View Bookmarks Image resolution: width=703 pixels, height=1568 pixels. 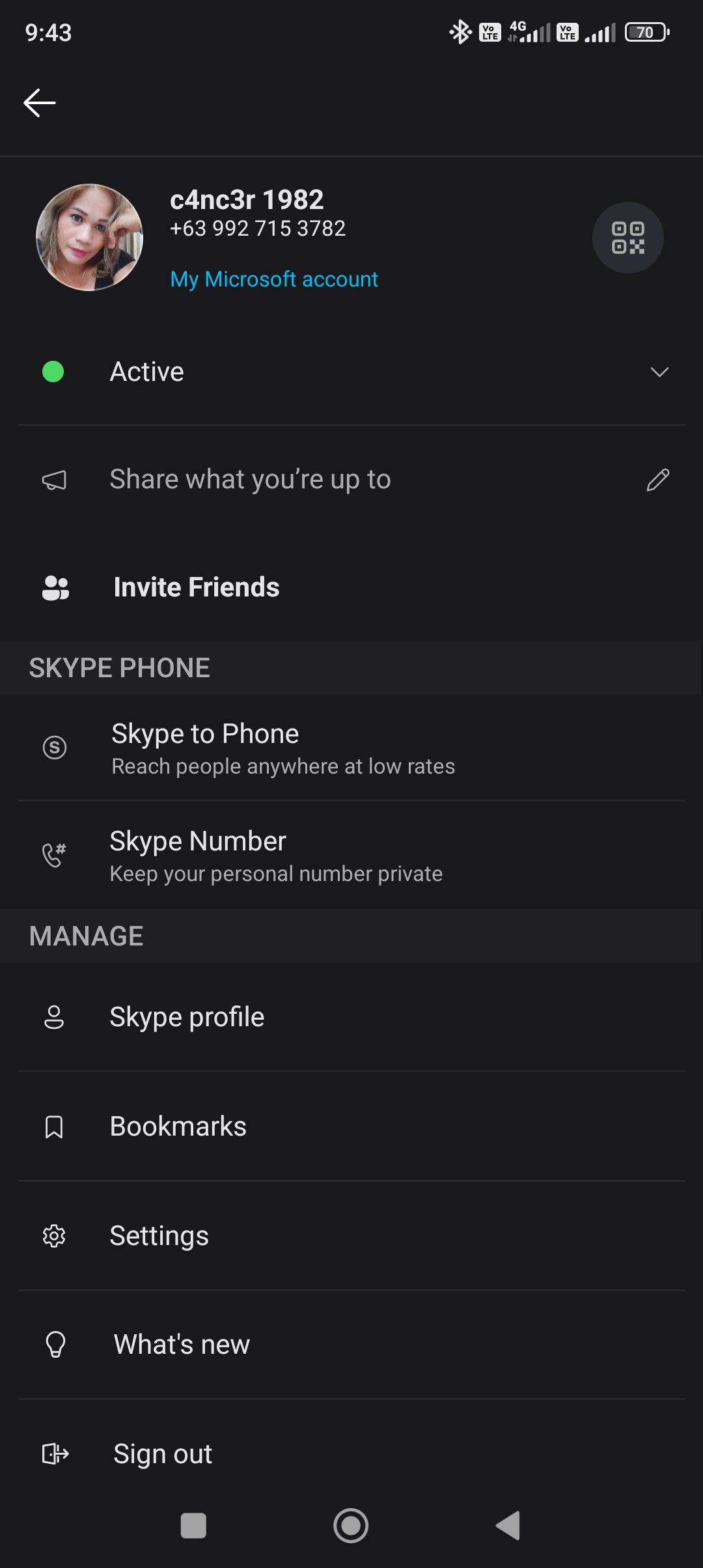click(351, 1127)
